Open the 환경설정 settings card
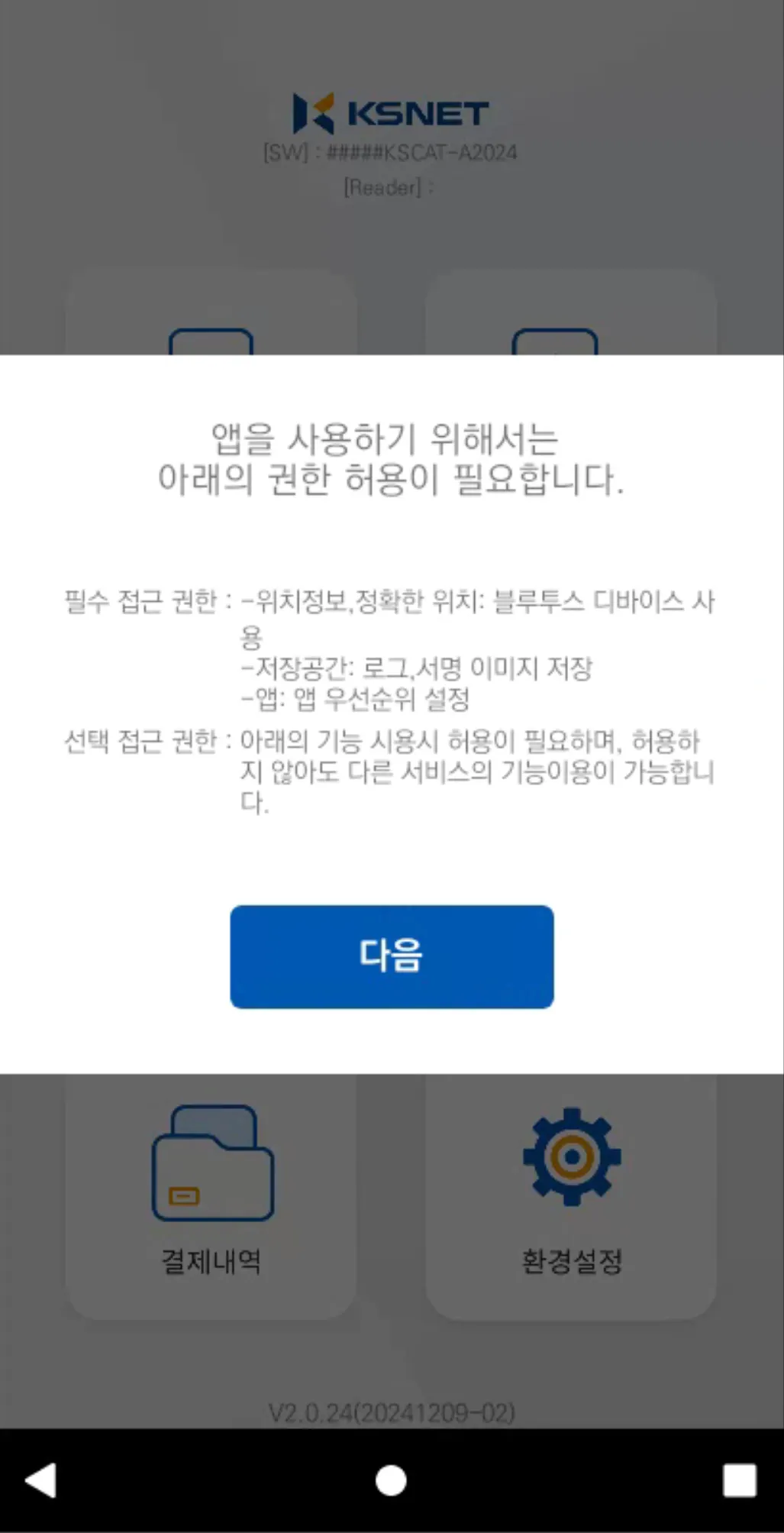 [571, 1192]
